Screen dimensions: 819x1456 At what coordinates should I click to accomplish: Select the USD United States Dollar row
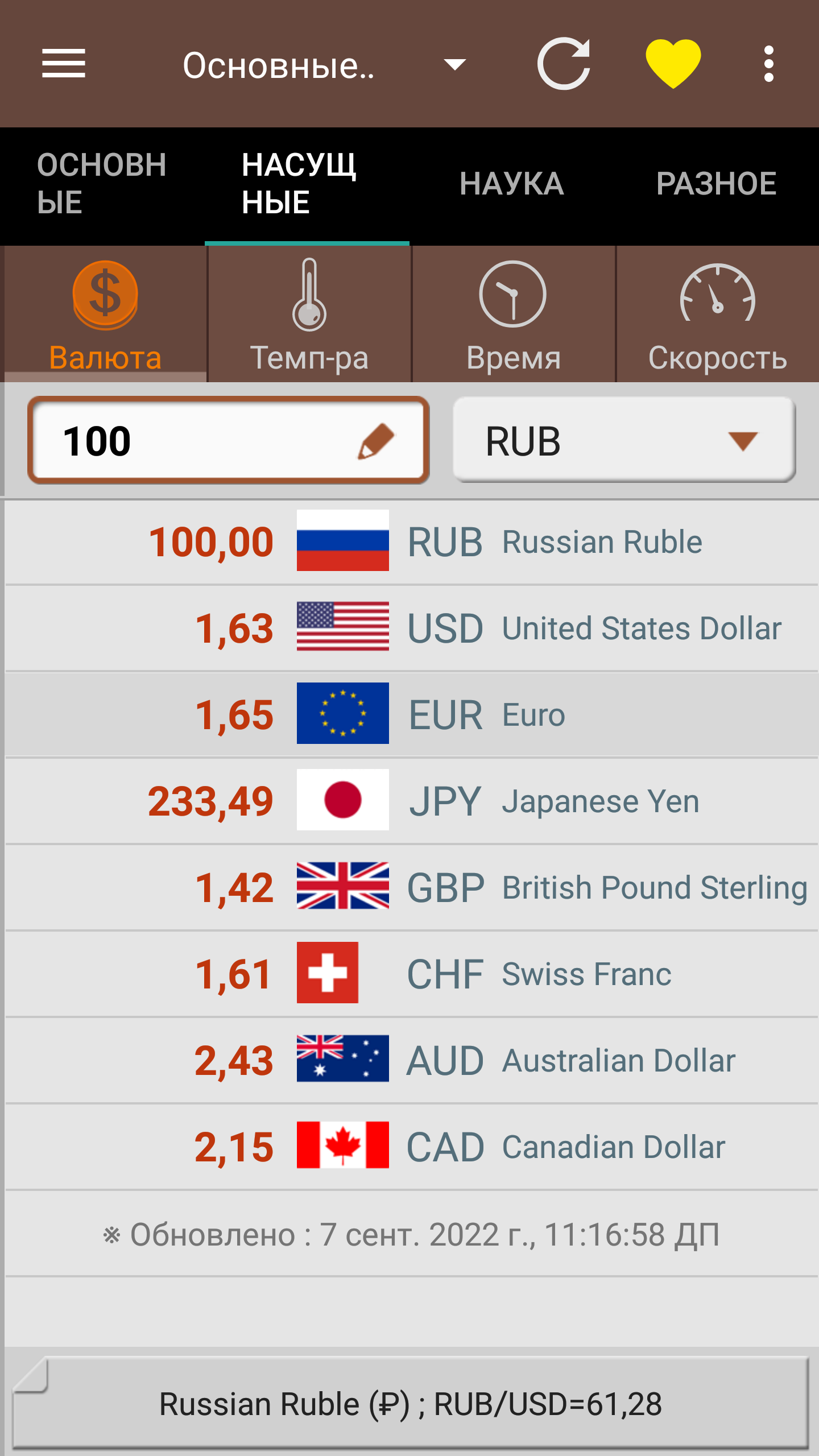412,628
